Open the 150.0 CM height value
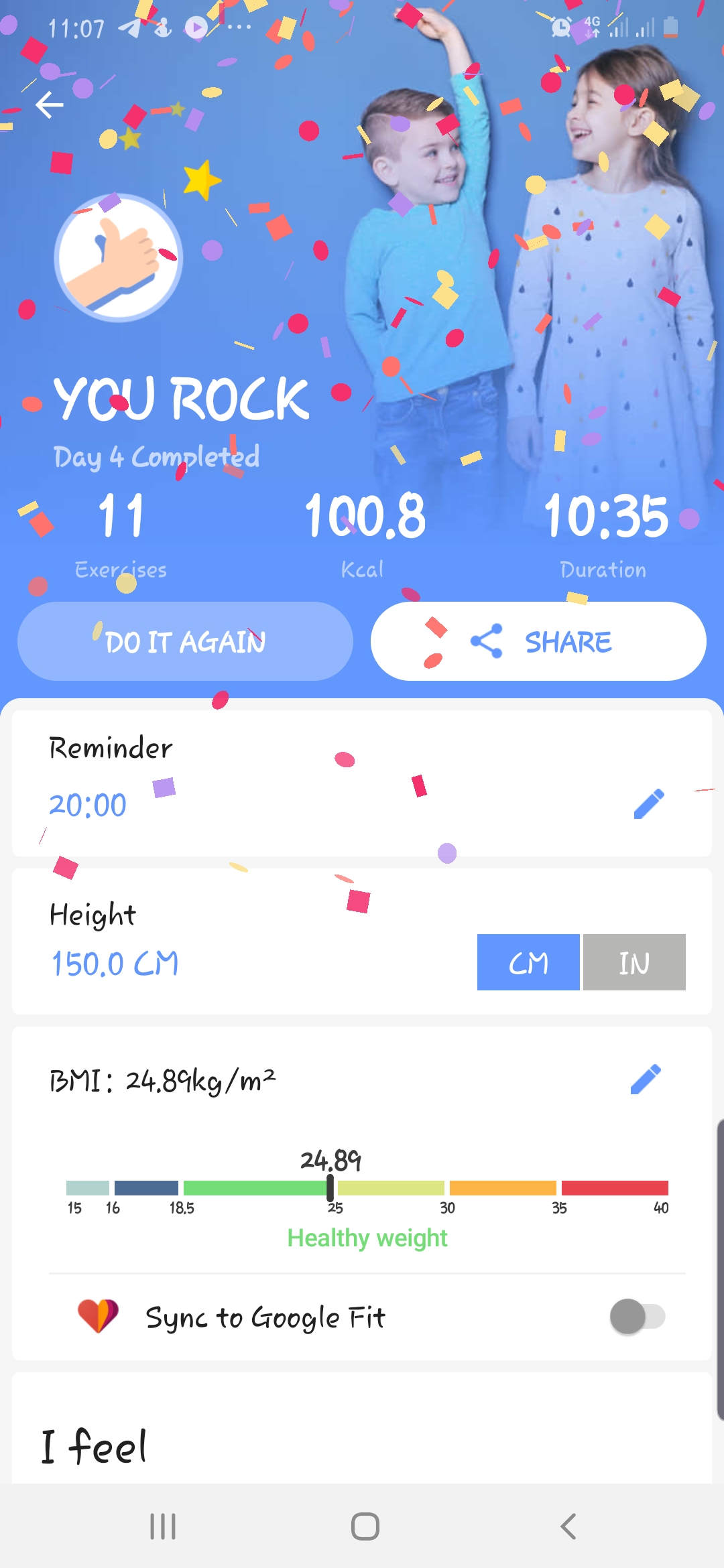 [x=115, y=964]
